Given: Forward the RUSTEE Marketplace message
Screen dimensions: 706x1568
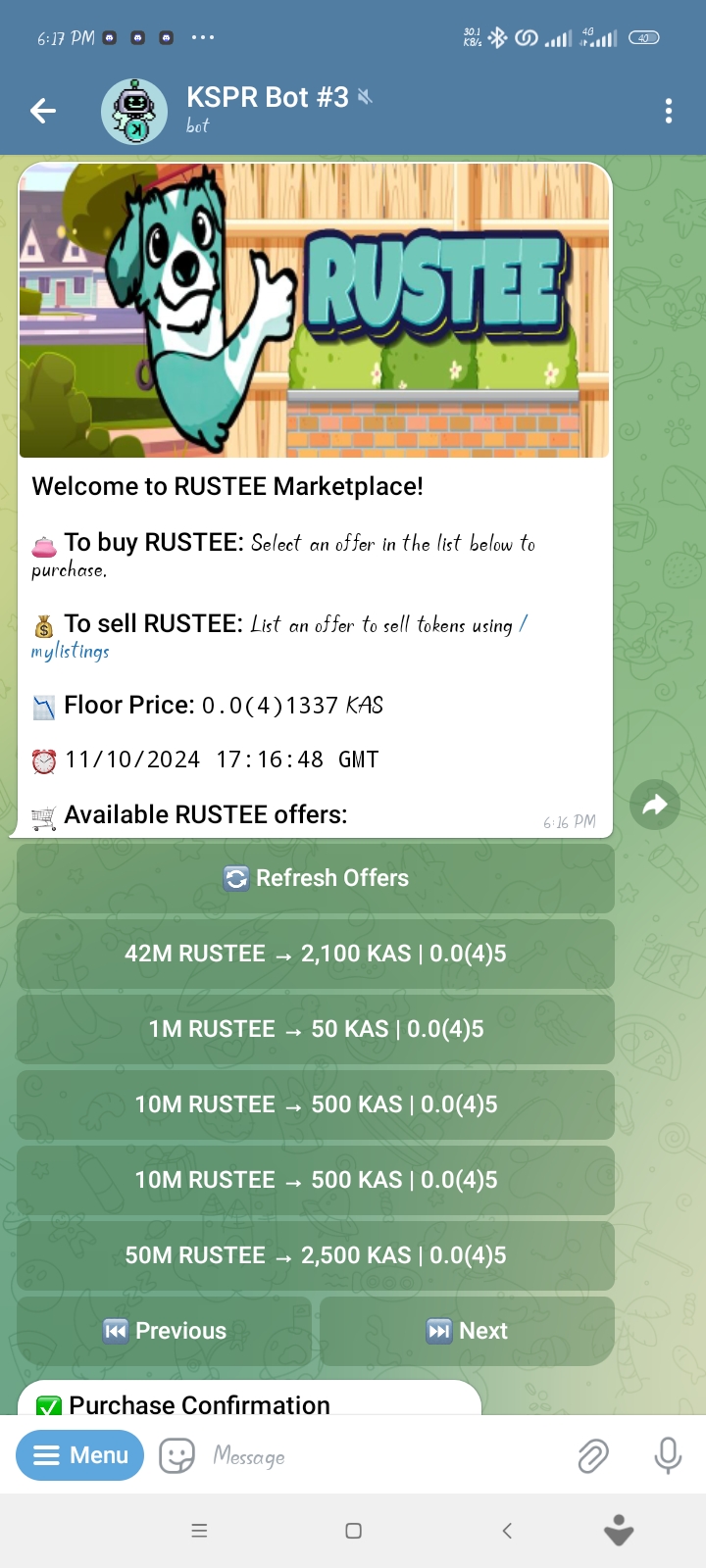Looking at the screenshot, I should pos(655,805).
